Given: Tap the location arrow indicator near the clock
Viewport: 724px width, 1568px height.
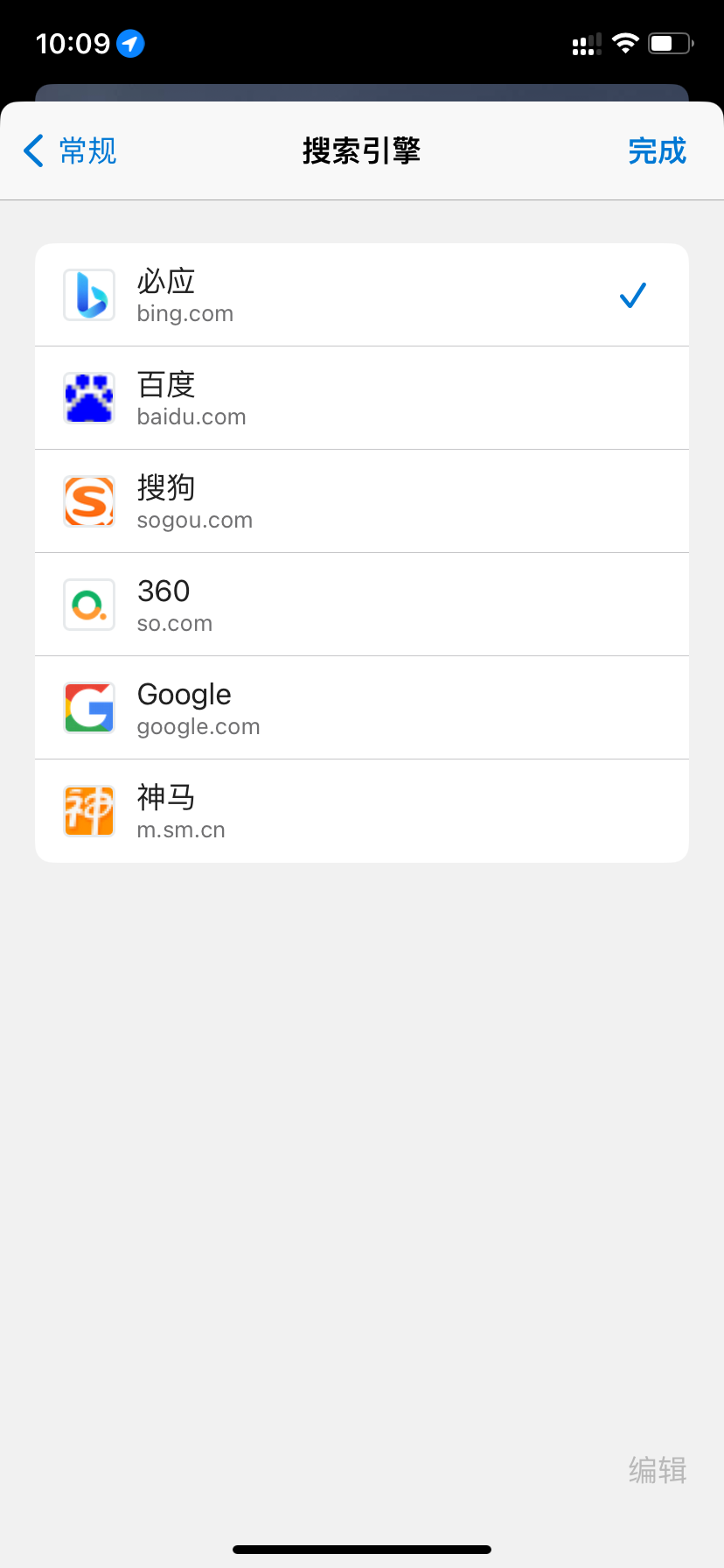Looking at the screenshot, I should pos(129,43).
